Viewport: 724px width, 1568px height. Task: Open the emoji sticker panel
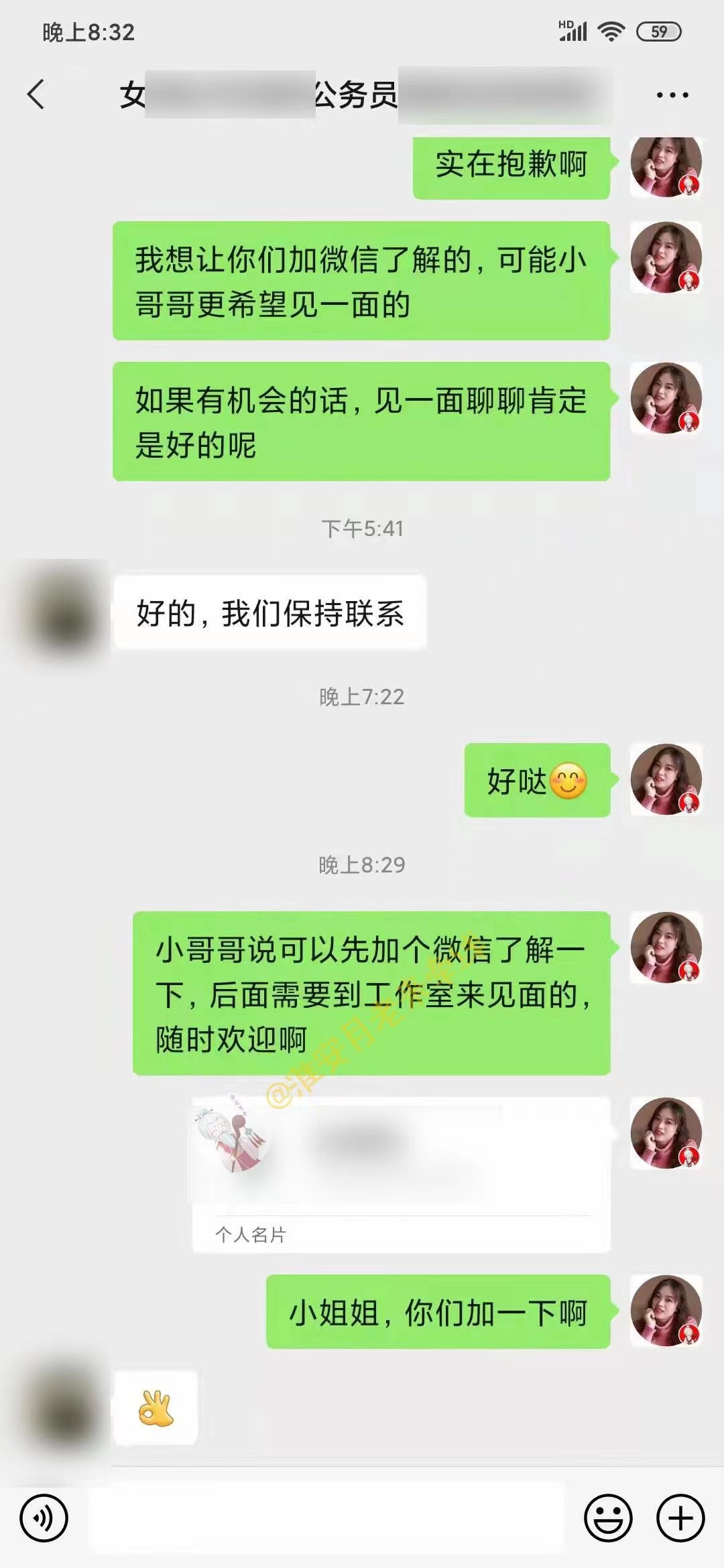608,1518
